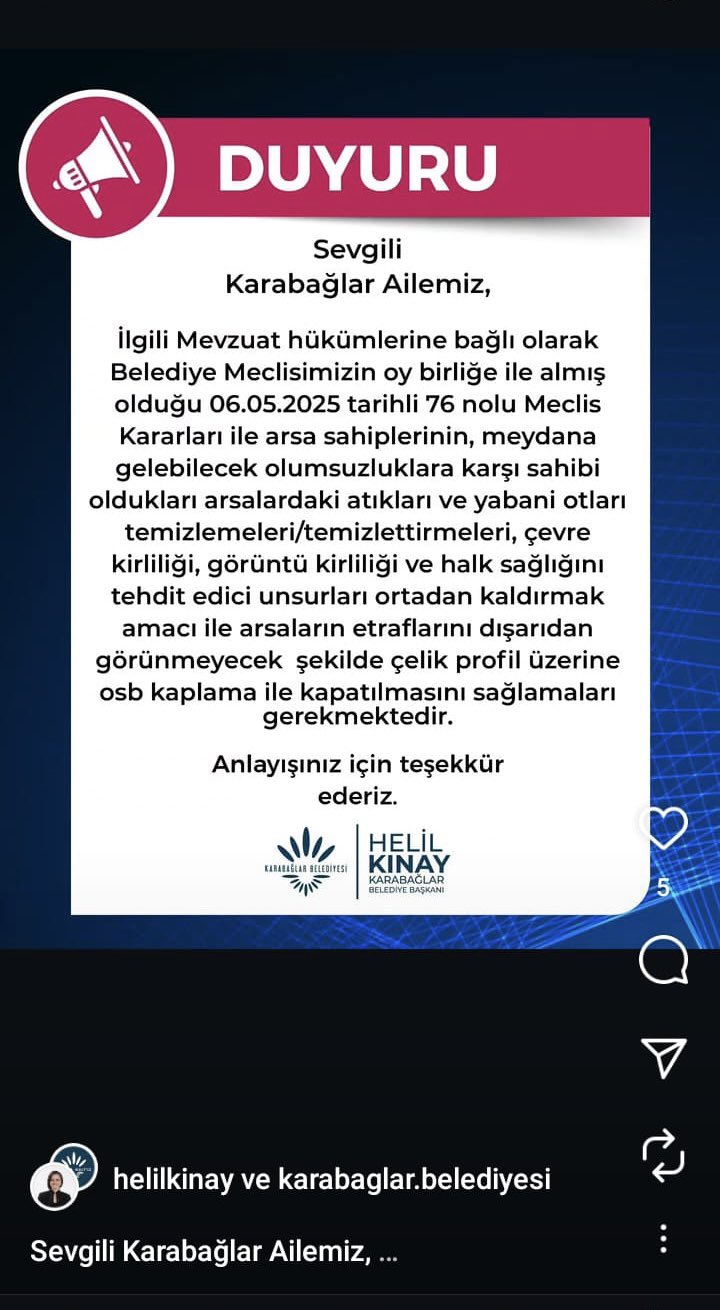Repost this announcement

pos(663,1155)
